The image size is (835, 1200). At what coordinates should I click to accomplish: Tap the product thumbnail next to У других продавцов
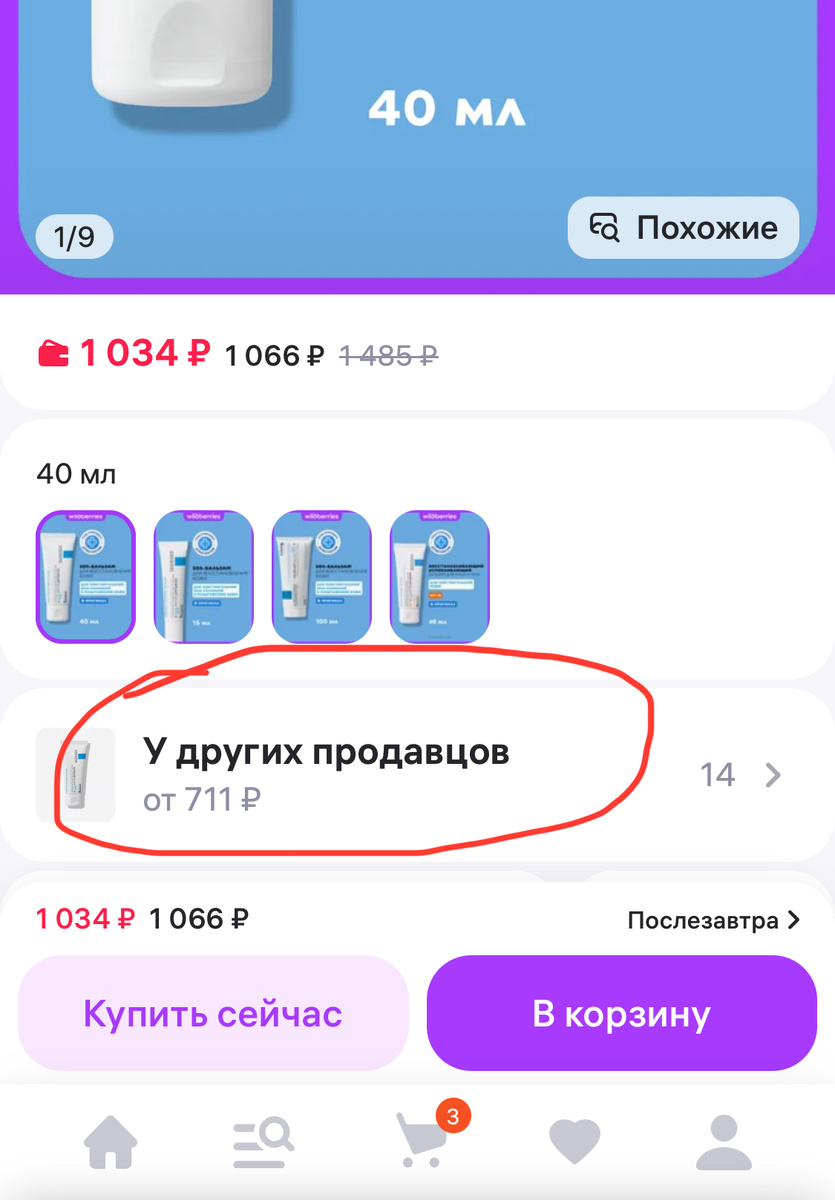[76, 774]
